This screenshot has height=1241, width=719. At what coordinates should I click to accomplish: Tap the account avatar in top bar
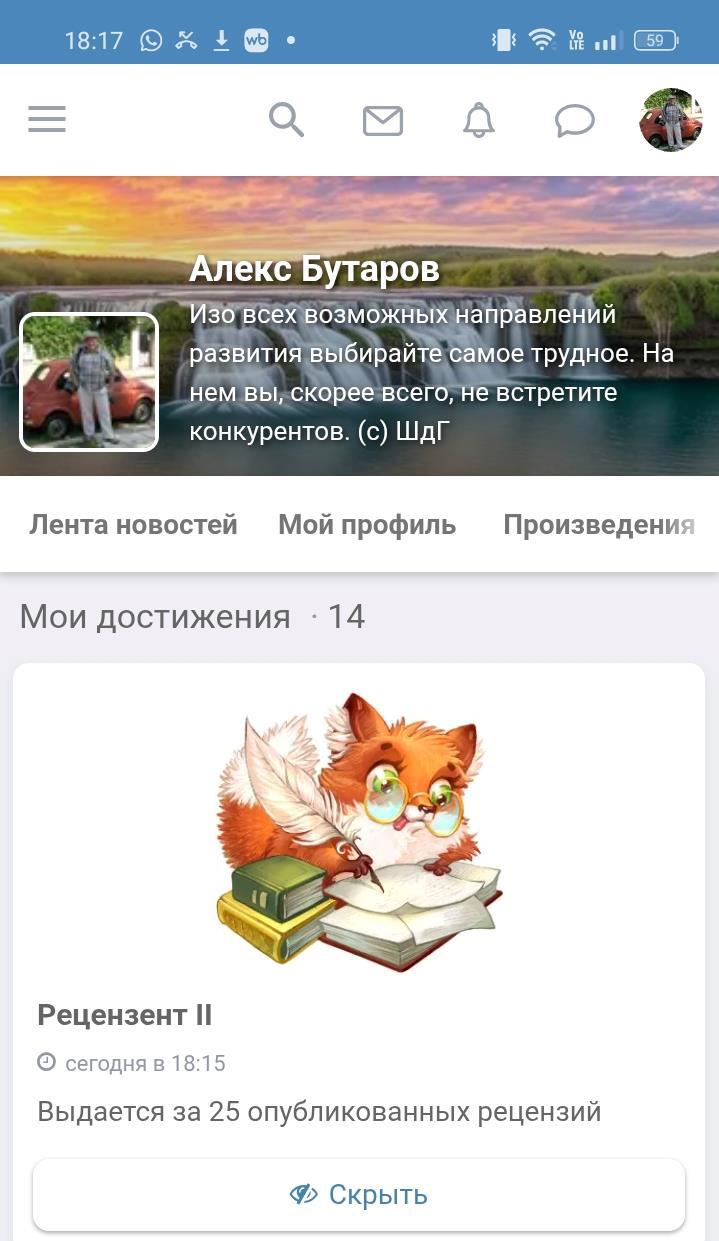(671, 120)
